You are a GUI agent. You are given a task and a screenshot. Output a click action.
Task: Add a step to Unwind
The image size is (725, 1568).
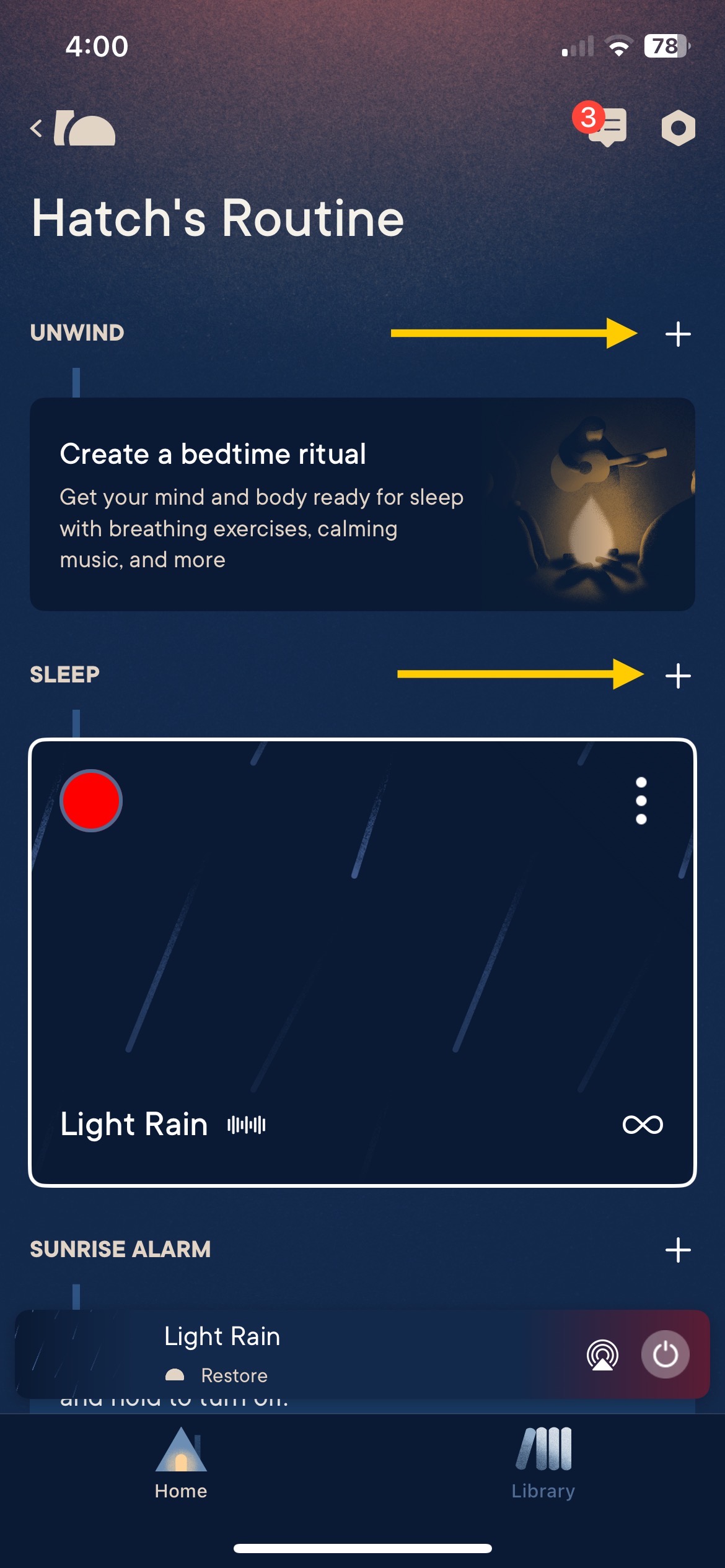678,334
